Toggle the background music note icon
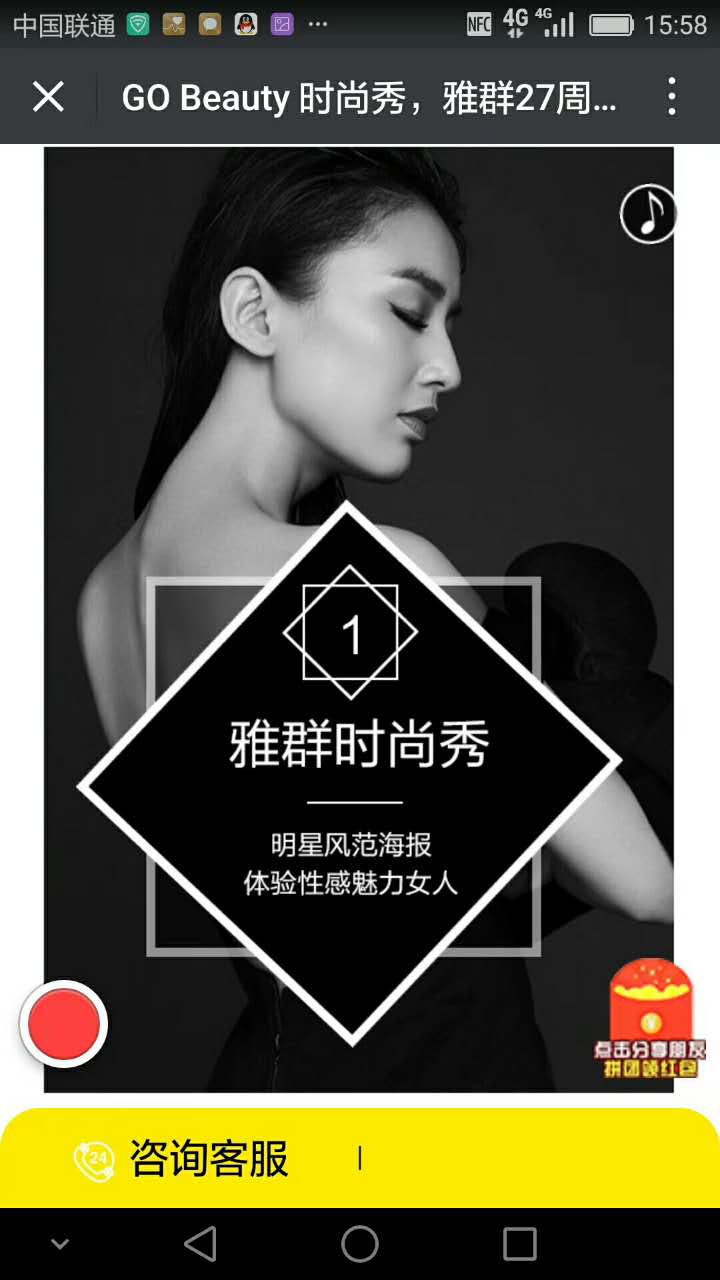This screenshot has height=1280, width=720. point(648,213)
